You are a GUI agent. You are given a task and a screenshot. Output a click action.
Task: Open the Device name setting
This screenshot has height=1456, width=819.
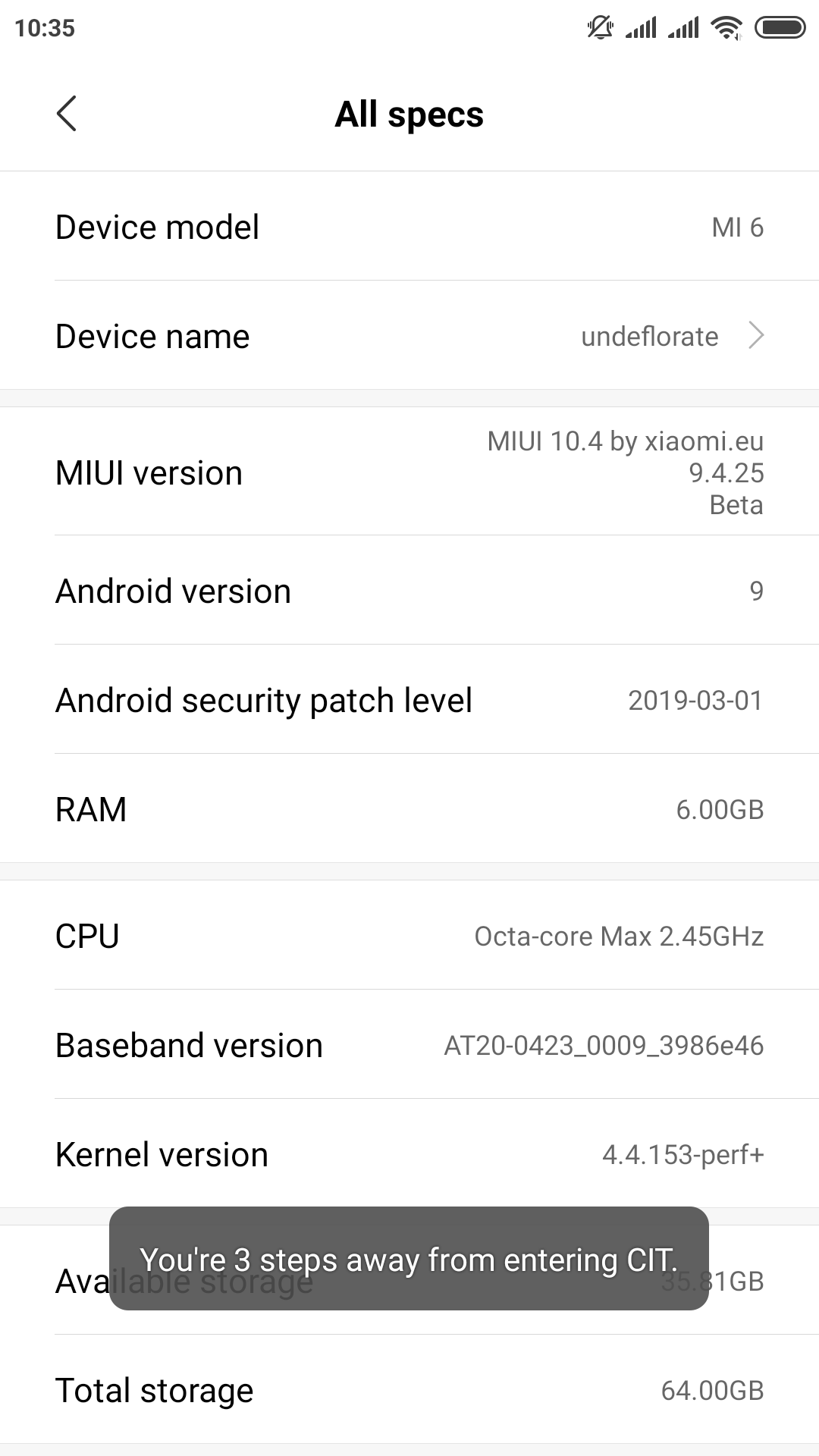point(409,335)
